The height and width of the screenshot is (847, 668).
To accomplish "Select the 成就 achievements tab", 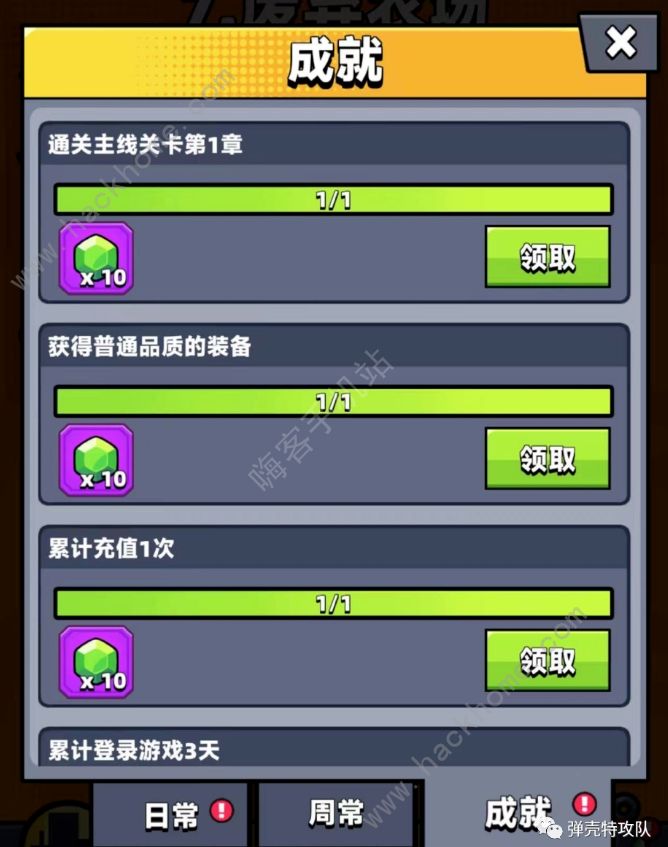I will click(x=518, y=812).
